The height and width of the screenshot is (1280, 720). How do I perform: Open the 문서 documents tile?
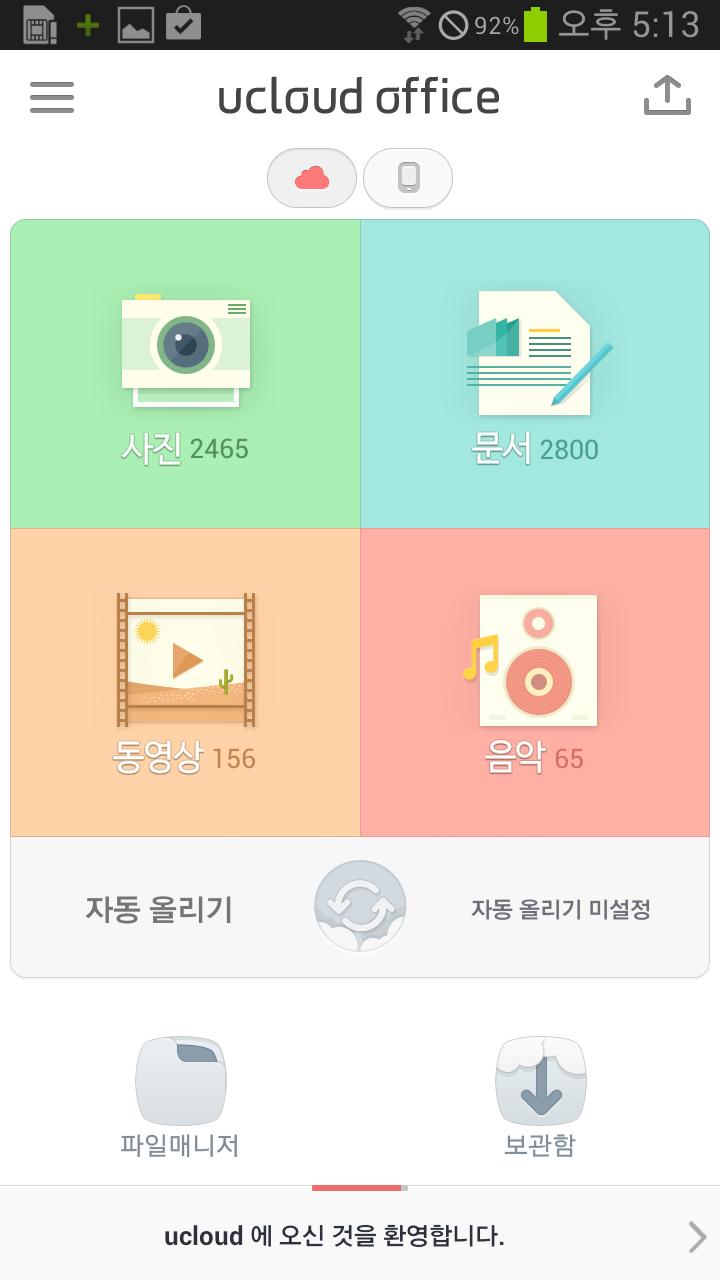click(535, 375)
